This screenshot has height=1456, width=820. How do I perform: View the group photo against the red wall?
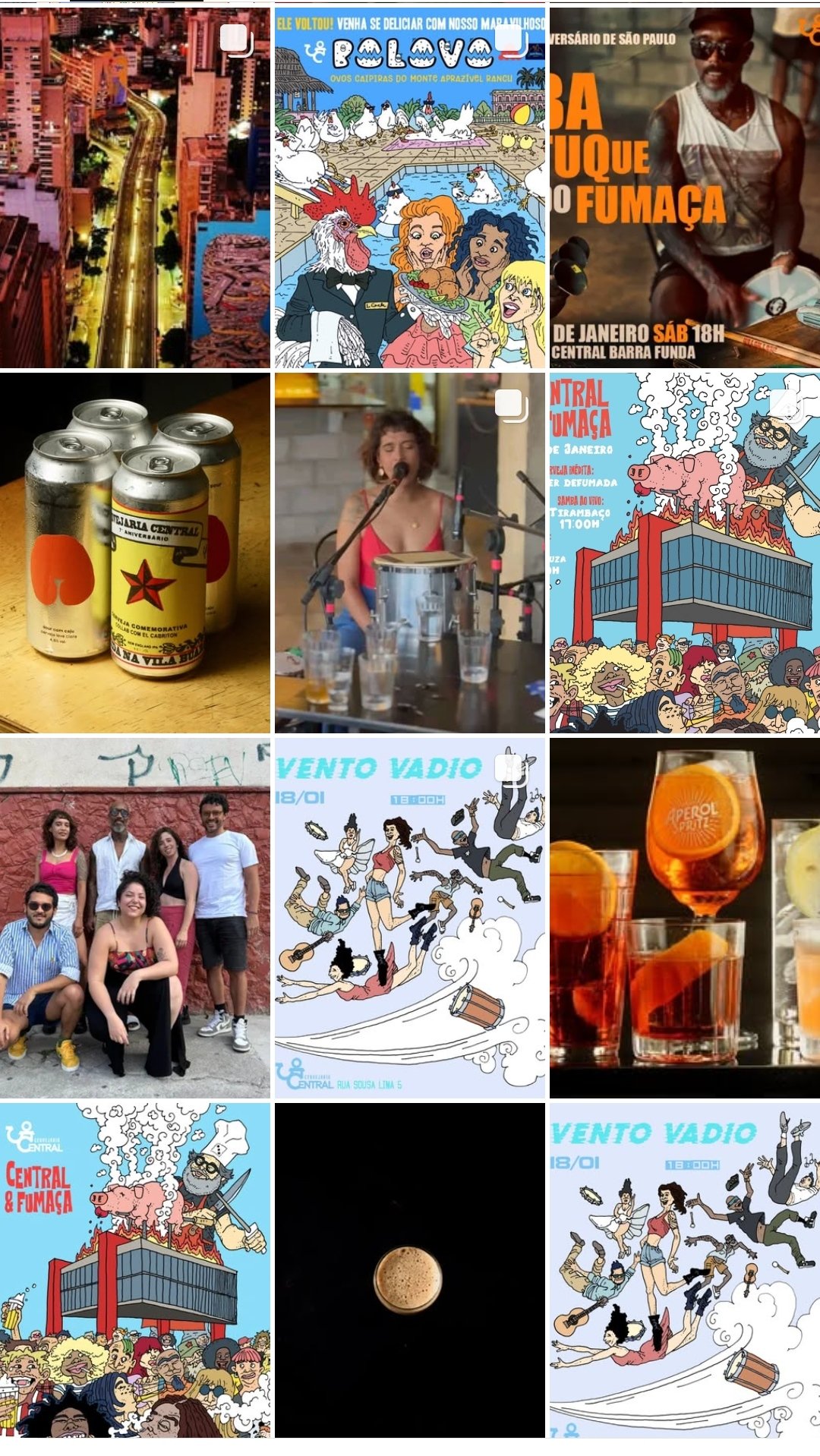coord(134,917)
